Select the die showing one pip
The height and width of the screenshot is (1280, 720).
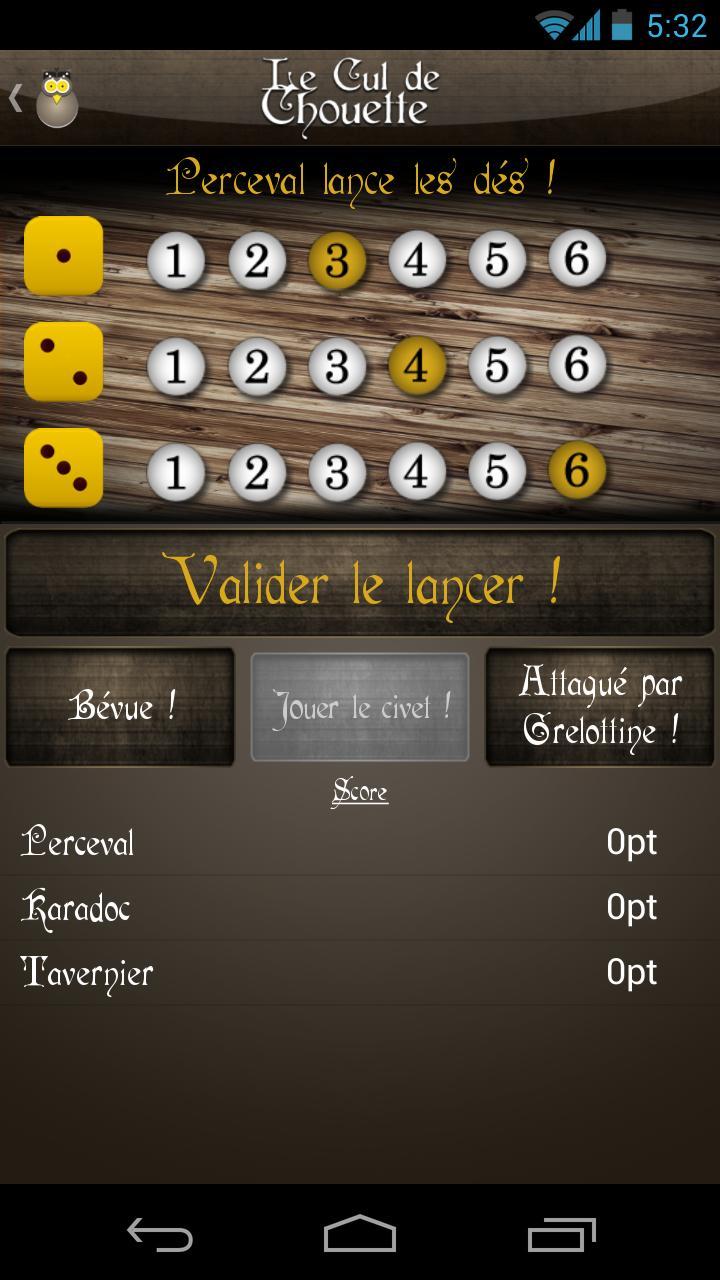click(62, 257)
